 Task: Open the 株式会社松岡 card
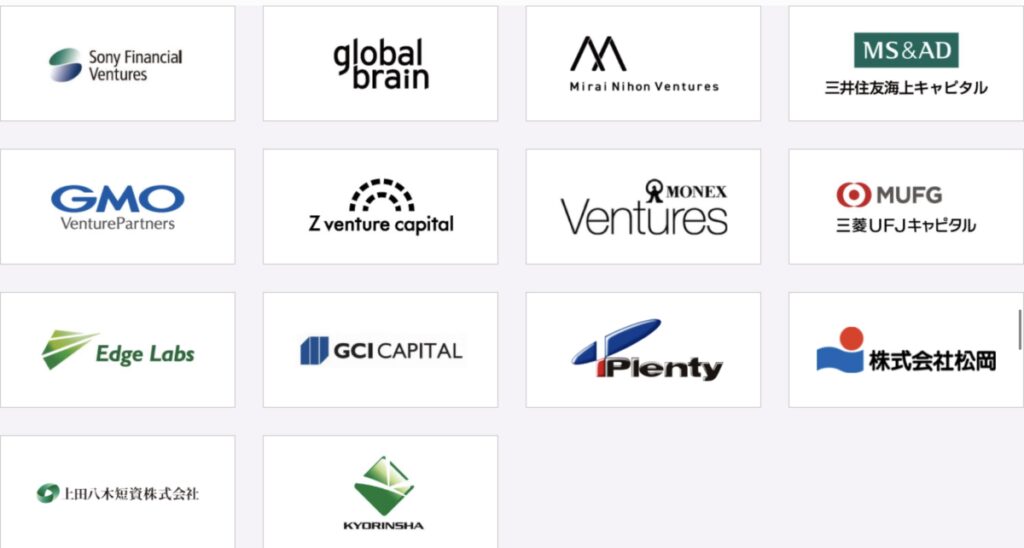(x=906, y=350)
